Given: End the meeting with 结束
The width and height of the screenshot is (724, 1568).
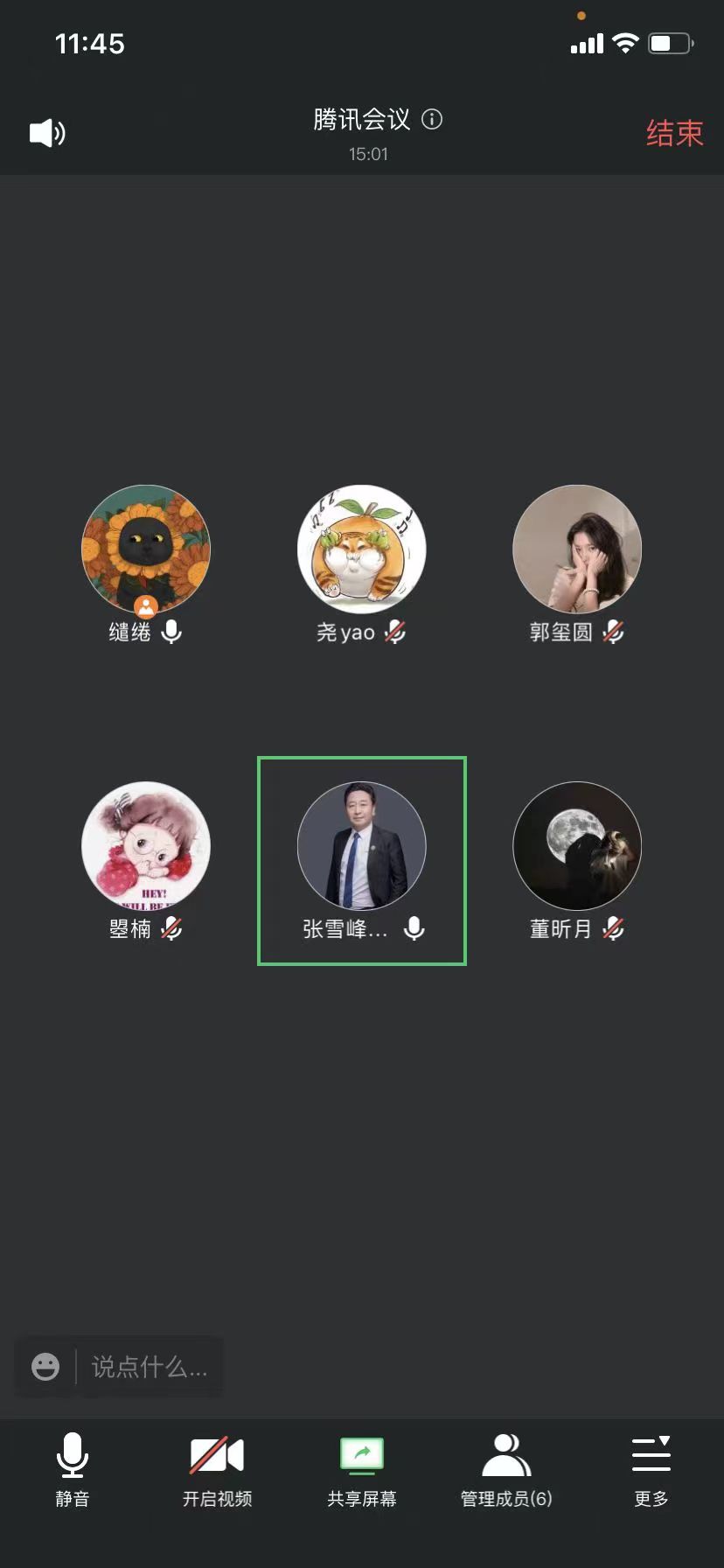Looking at the screenshot, I should 674,133.
